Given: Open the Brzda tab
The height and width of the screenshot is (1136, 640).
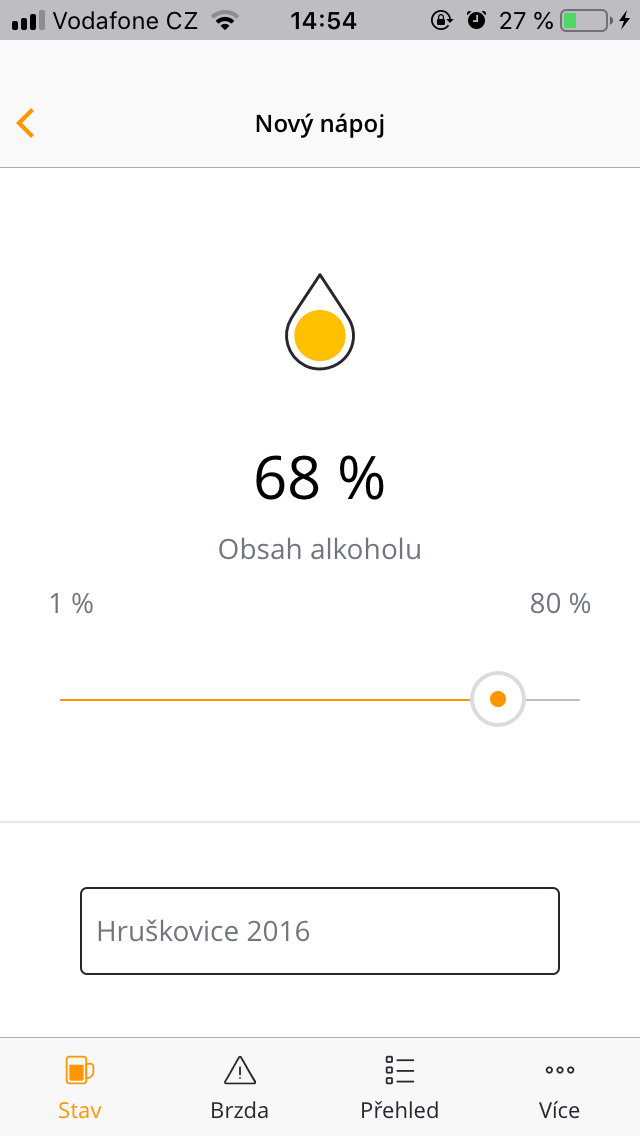Looking at the screenshot, I should [240, 1087].
